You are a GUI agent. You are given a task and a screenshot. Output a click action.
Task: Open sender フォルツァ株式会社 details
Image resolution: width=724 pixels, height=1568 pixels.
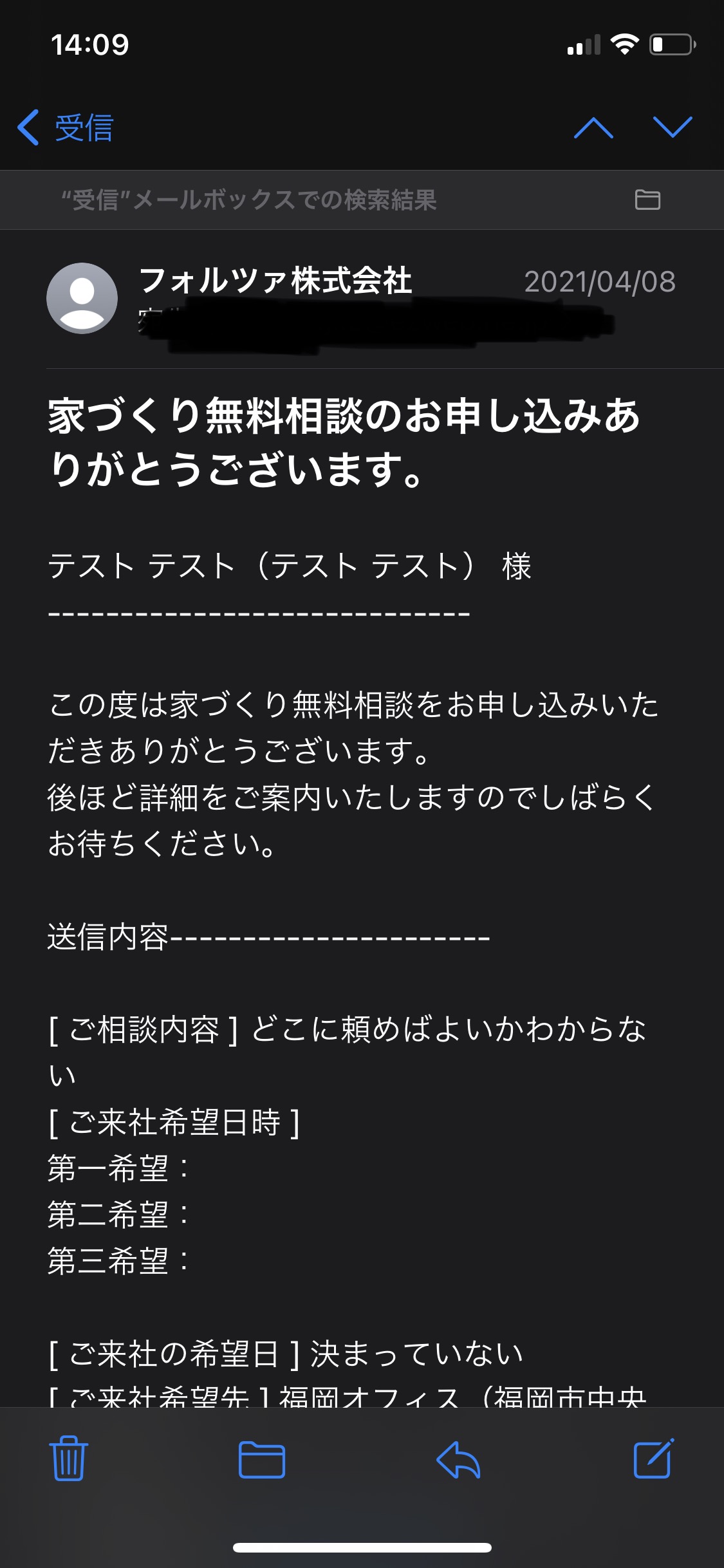tap(275, 281)
